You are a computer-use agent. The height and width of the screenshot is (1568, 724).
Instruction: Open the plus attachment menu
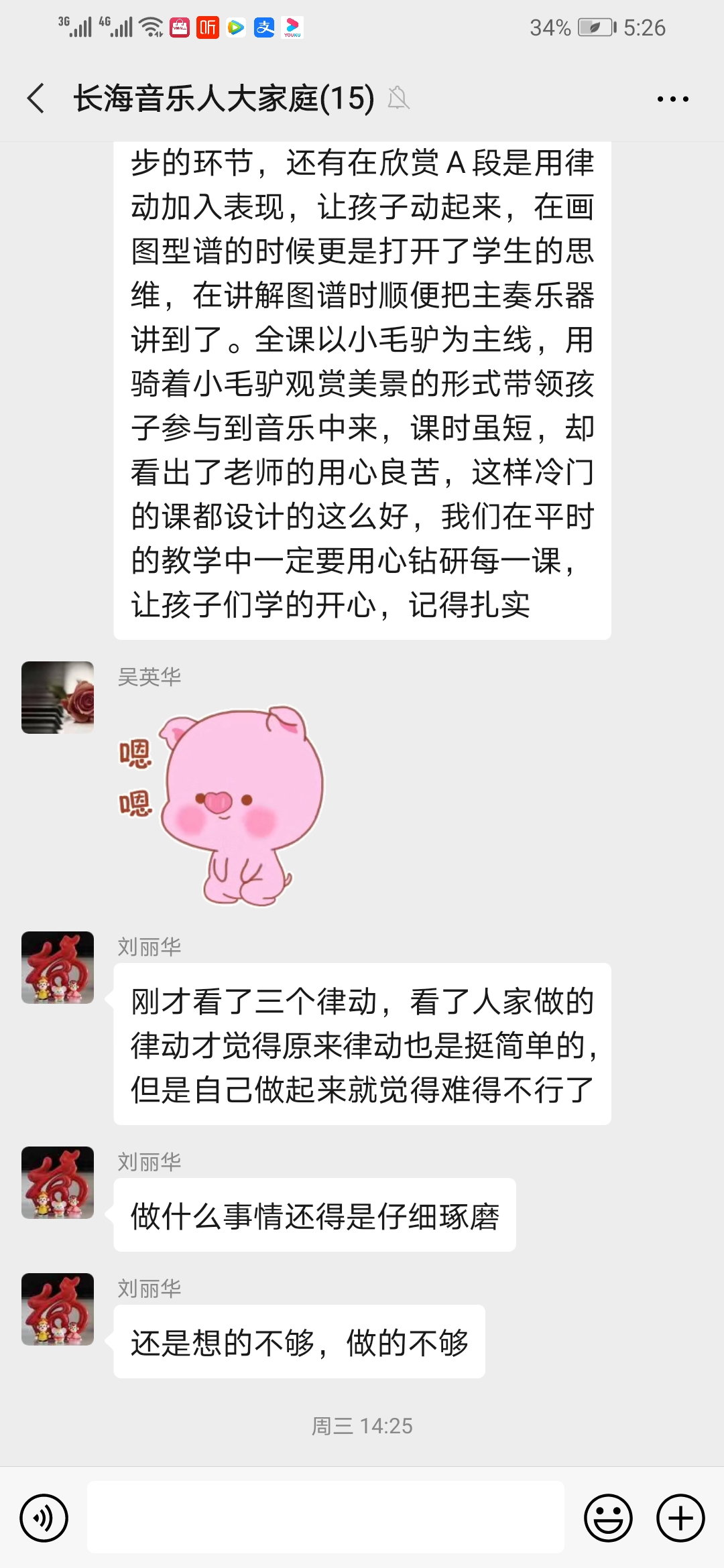680,1518
